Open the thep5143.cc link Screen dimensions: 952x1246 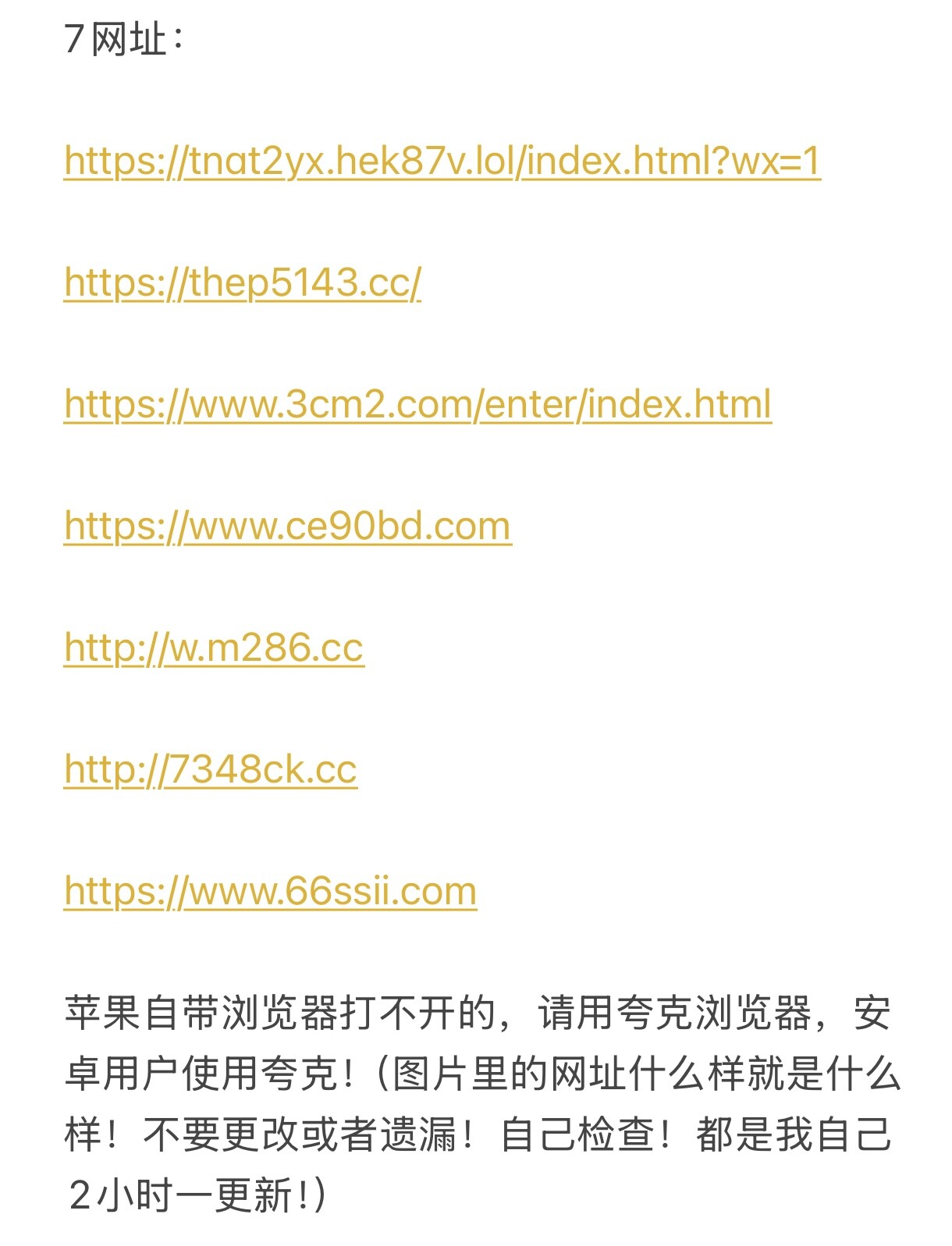point(243,282)
